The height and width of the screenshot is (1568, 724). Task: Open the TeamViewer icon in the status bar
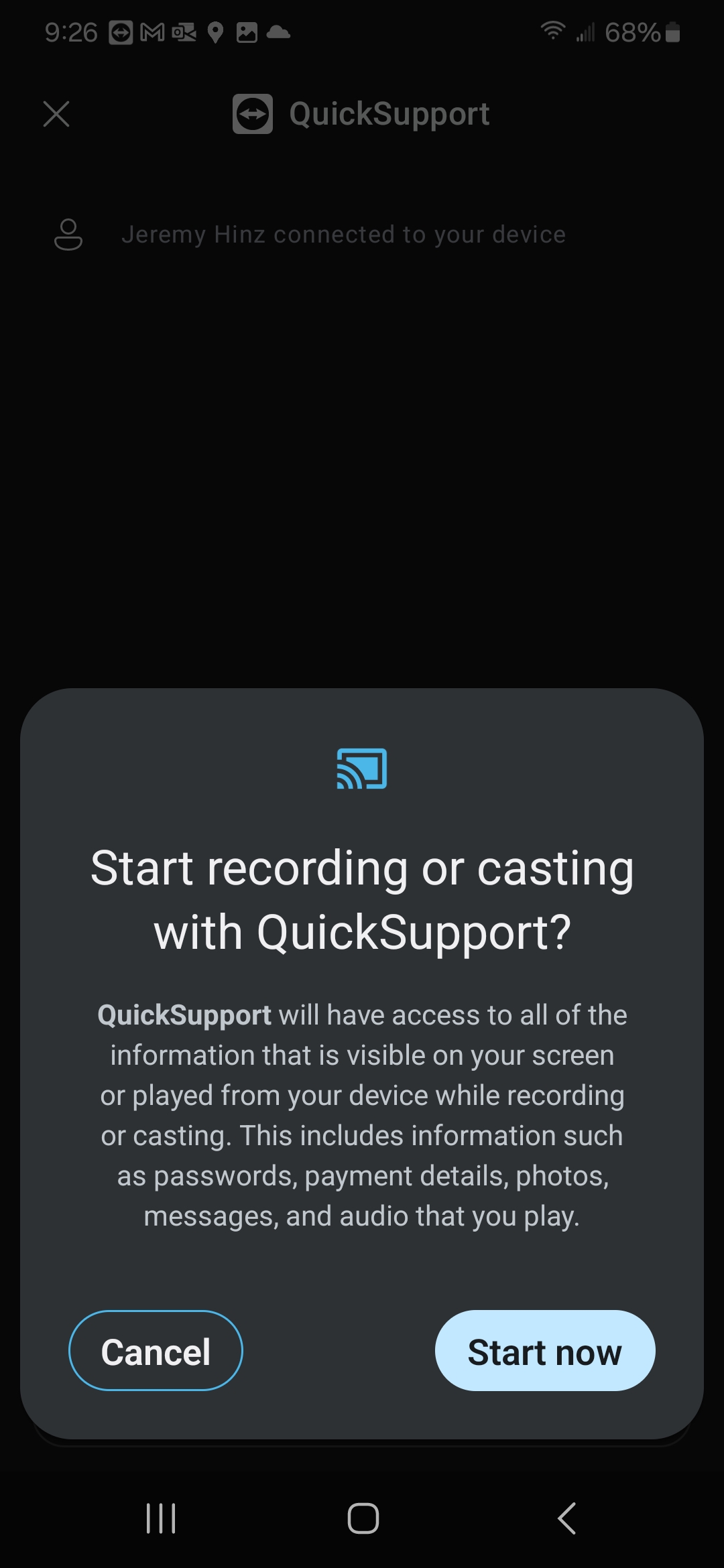(121, 32)
